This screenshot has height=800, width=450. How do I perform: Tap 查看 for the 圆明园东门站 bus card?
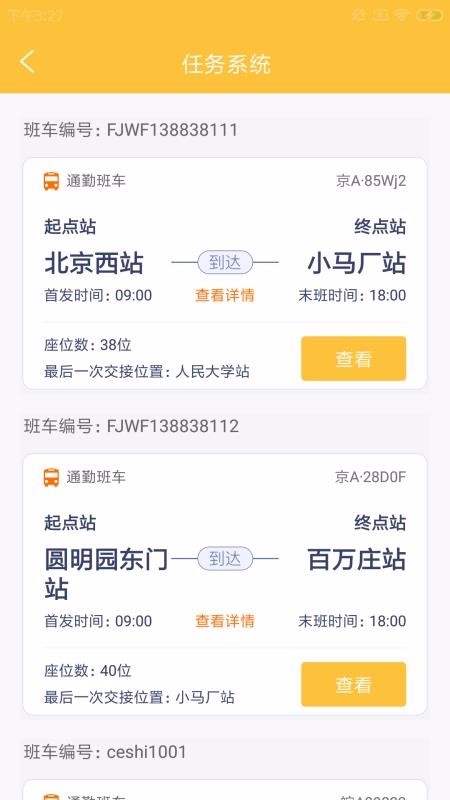[353, 684]
